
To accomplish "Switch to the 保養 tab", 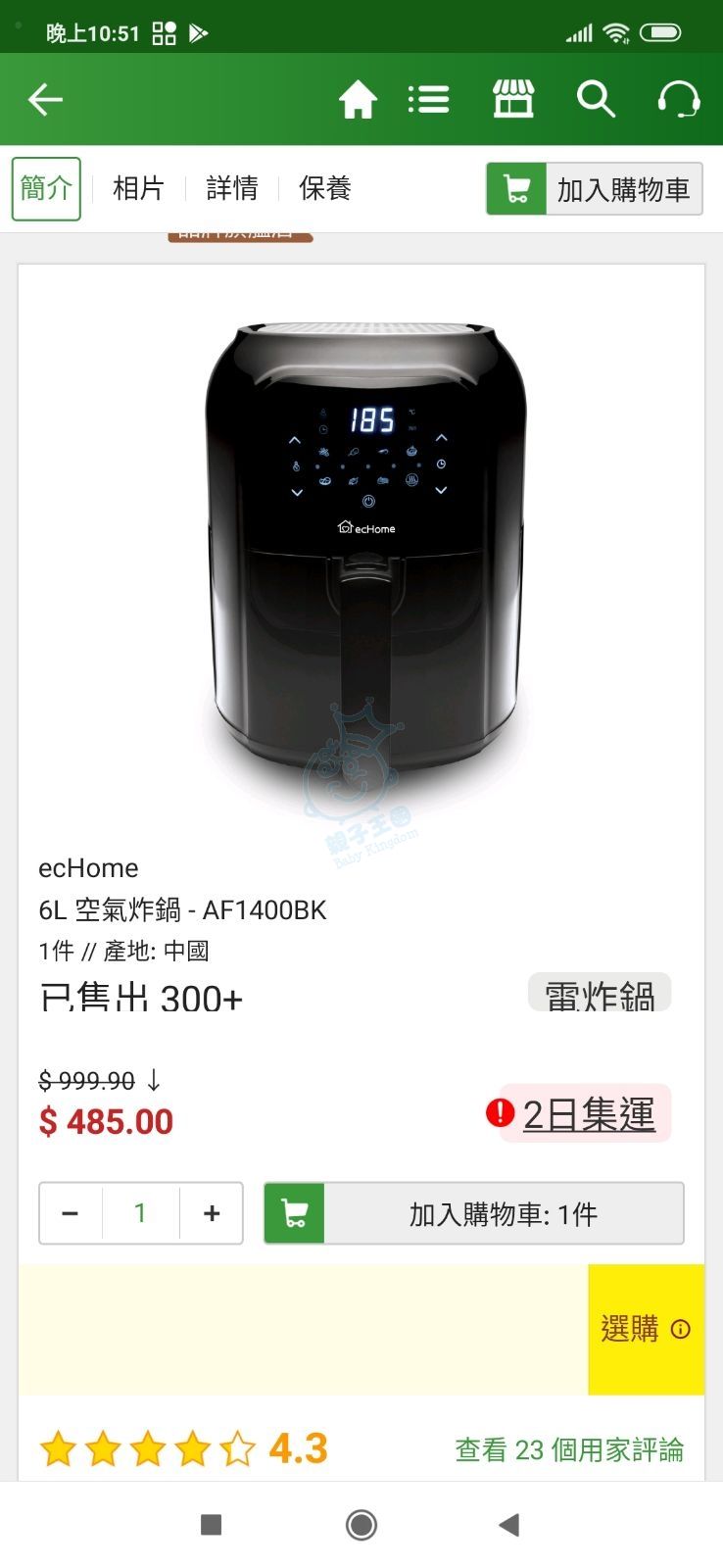I will click(325, 188).
